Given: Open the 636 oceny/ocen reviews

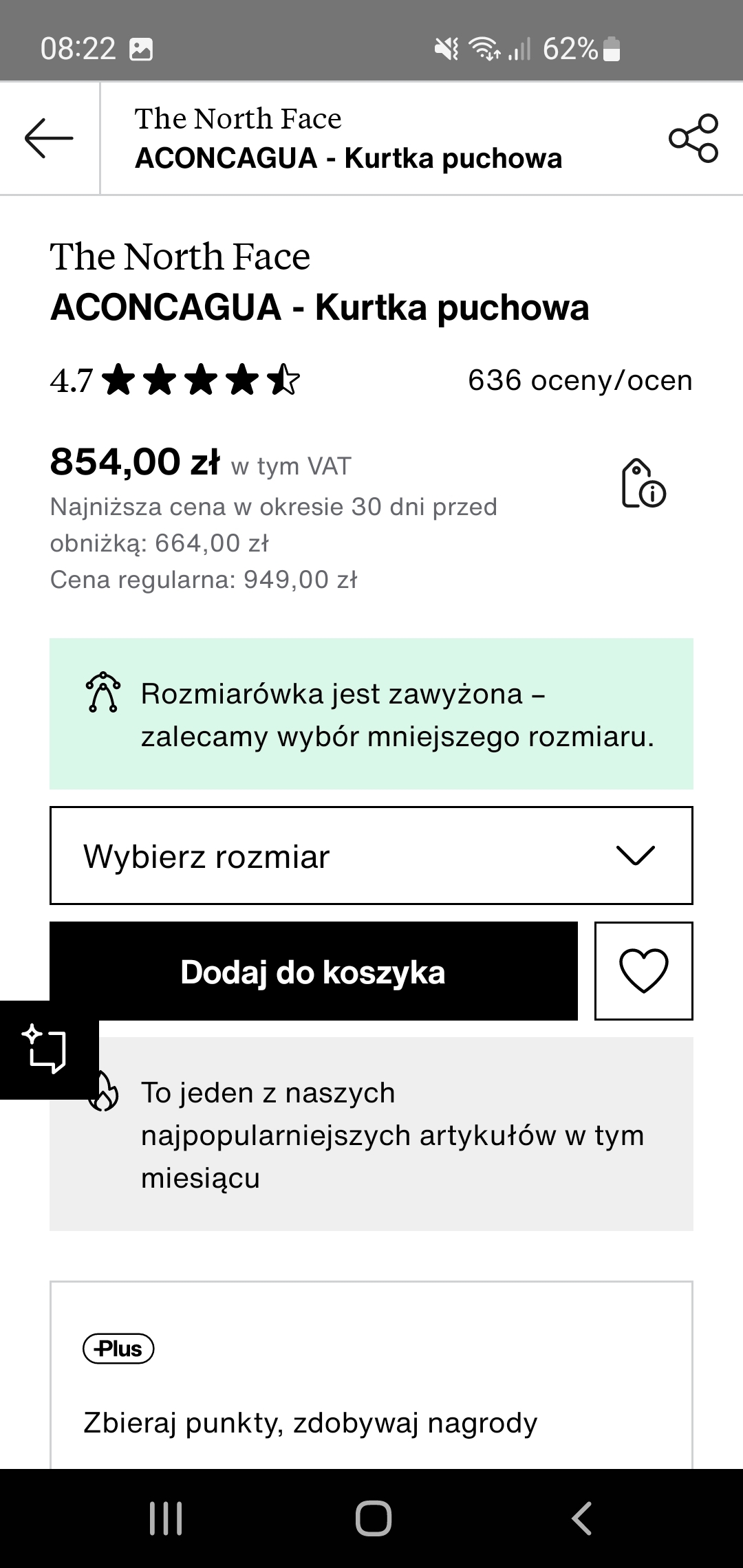Looking at the screenshot, I should pyautogui.click(x=579, y=380).
